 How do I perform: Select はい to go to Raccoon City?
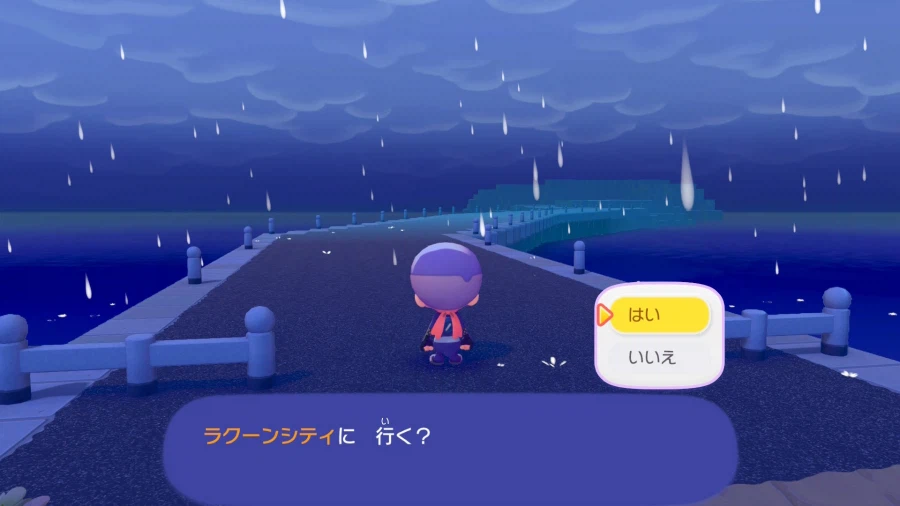point(658,316)
